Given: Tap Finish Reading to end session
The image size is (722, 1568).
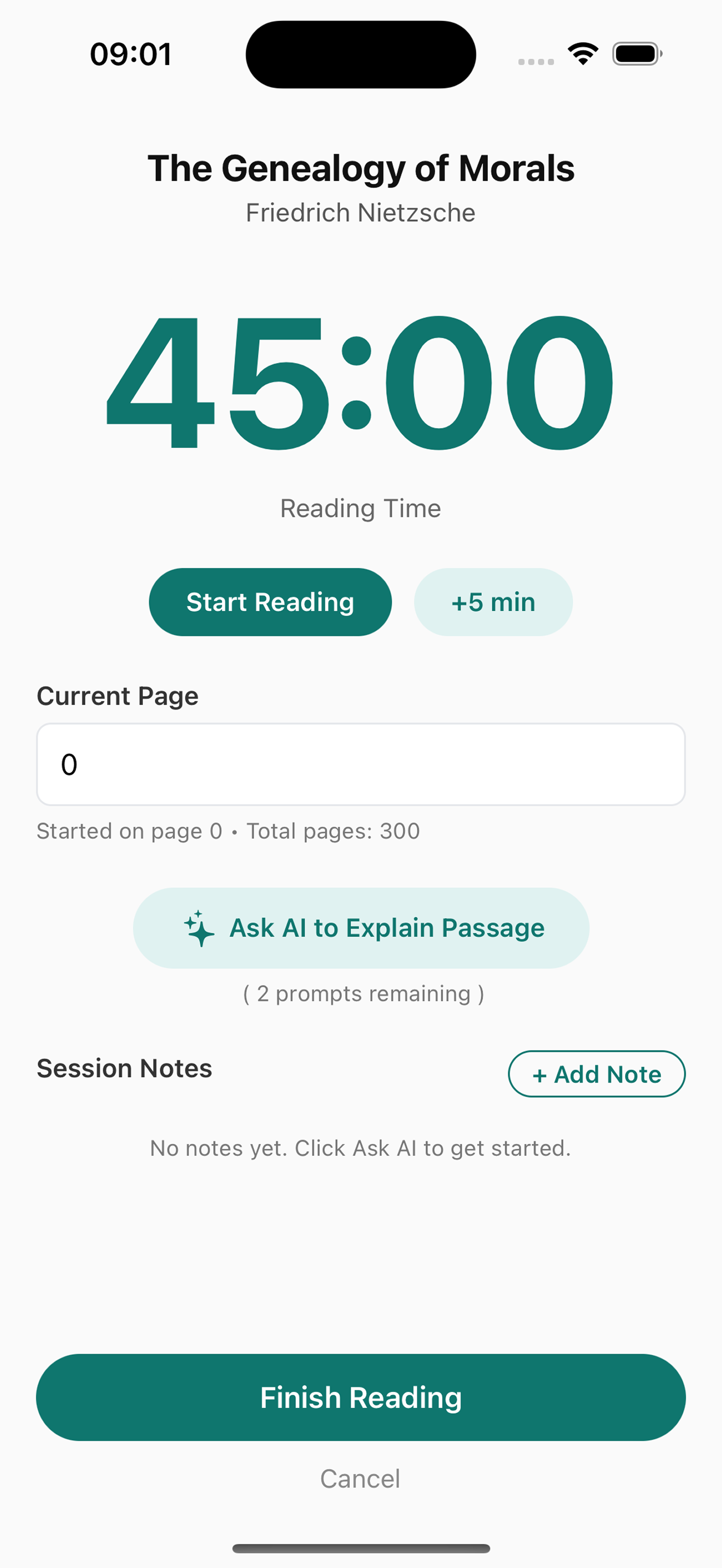Looking at the screenshot, I should [x=360, y=1397].
